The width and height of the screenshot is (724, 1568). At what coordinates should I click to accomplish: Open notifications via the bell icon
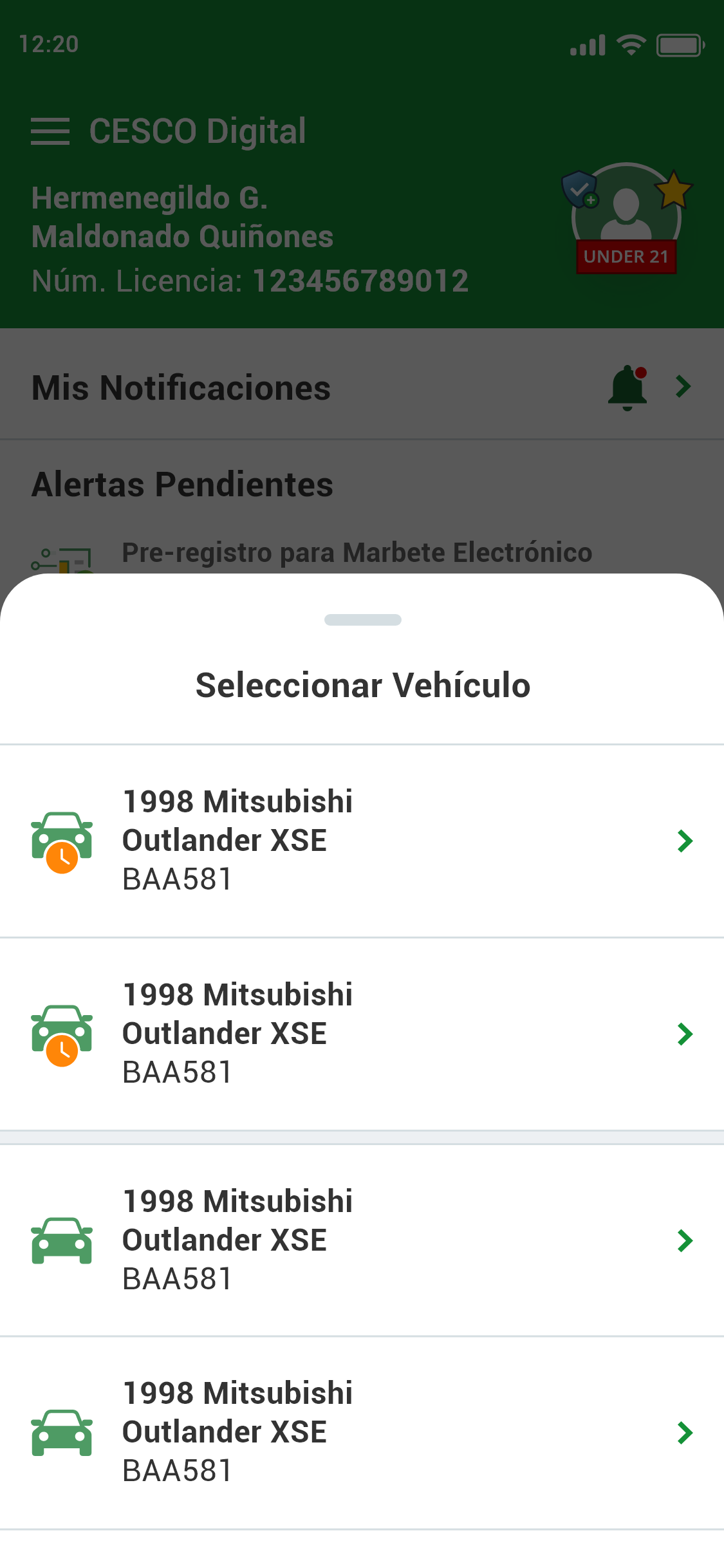(627, 386)
